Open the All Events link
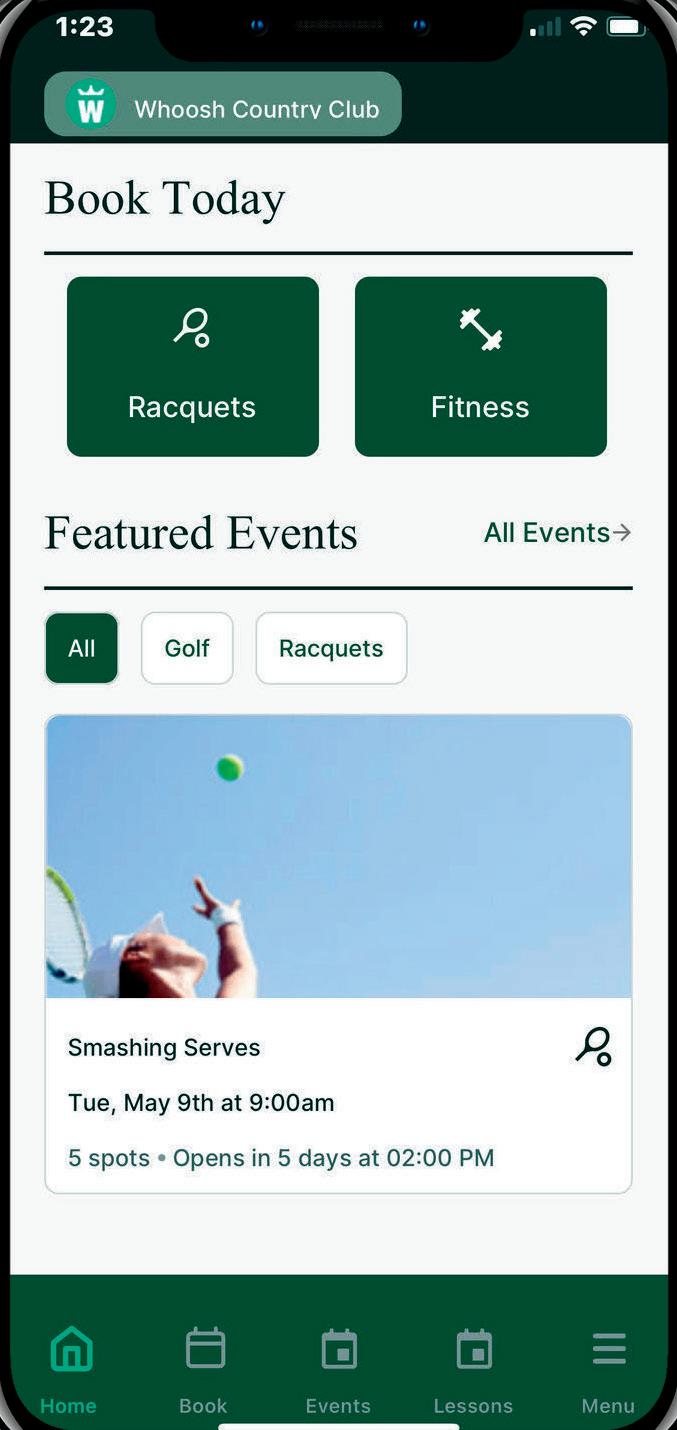This screenshot has width=677, height=1430. 557,532
